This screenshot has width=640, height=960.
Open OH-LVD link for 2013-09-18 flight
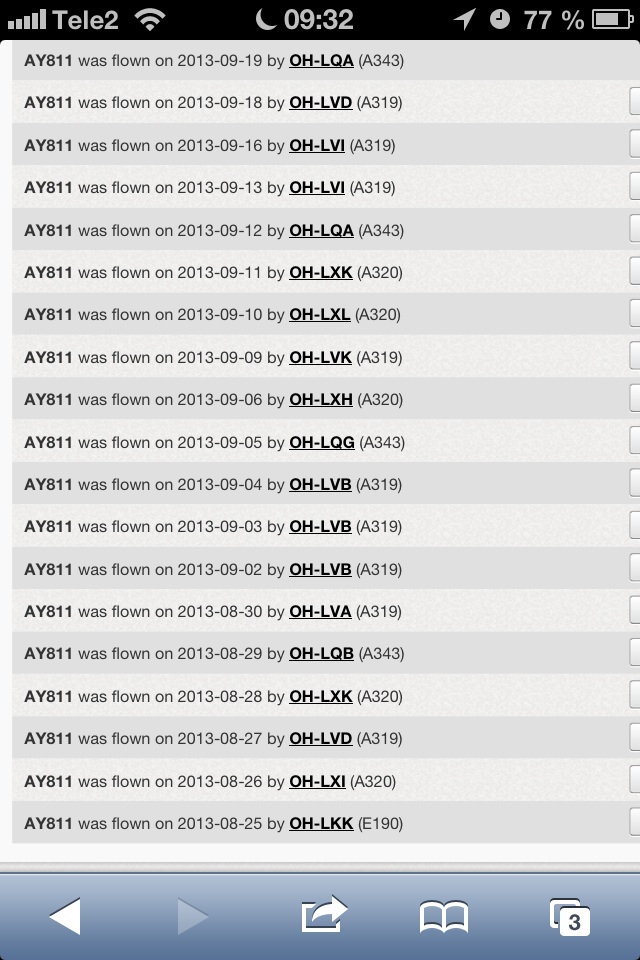click(x=320, y=103)
